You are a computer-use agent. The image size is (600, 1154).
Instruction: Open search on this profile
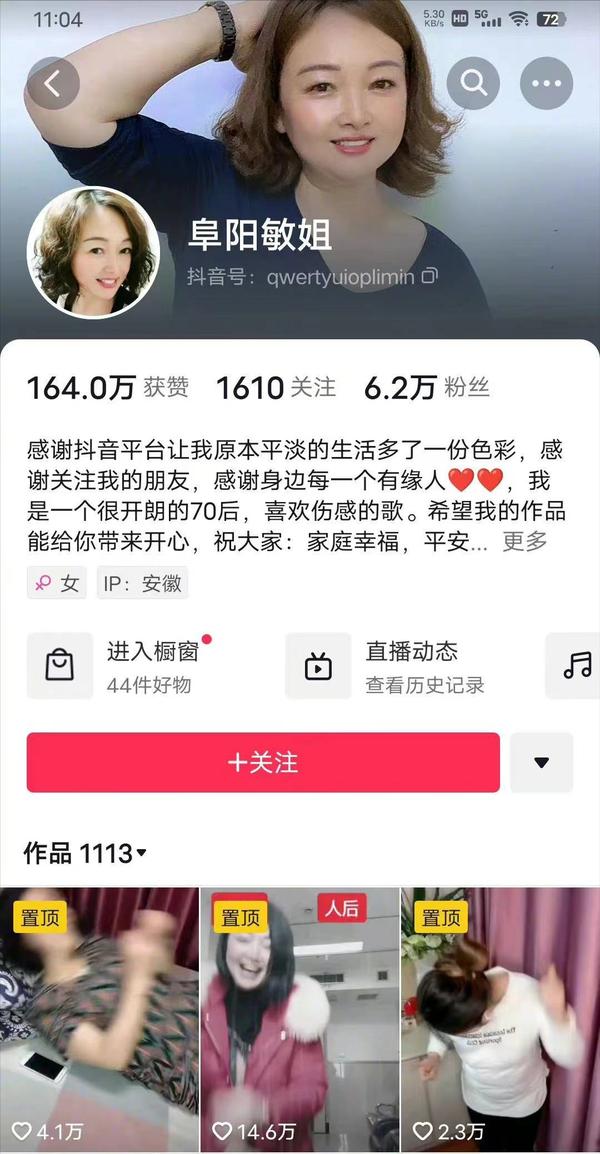click(473, 84)
